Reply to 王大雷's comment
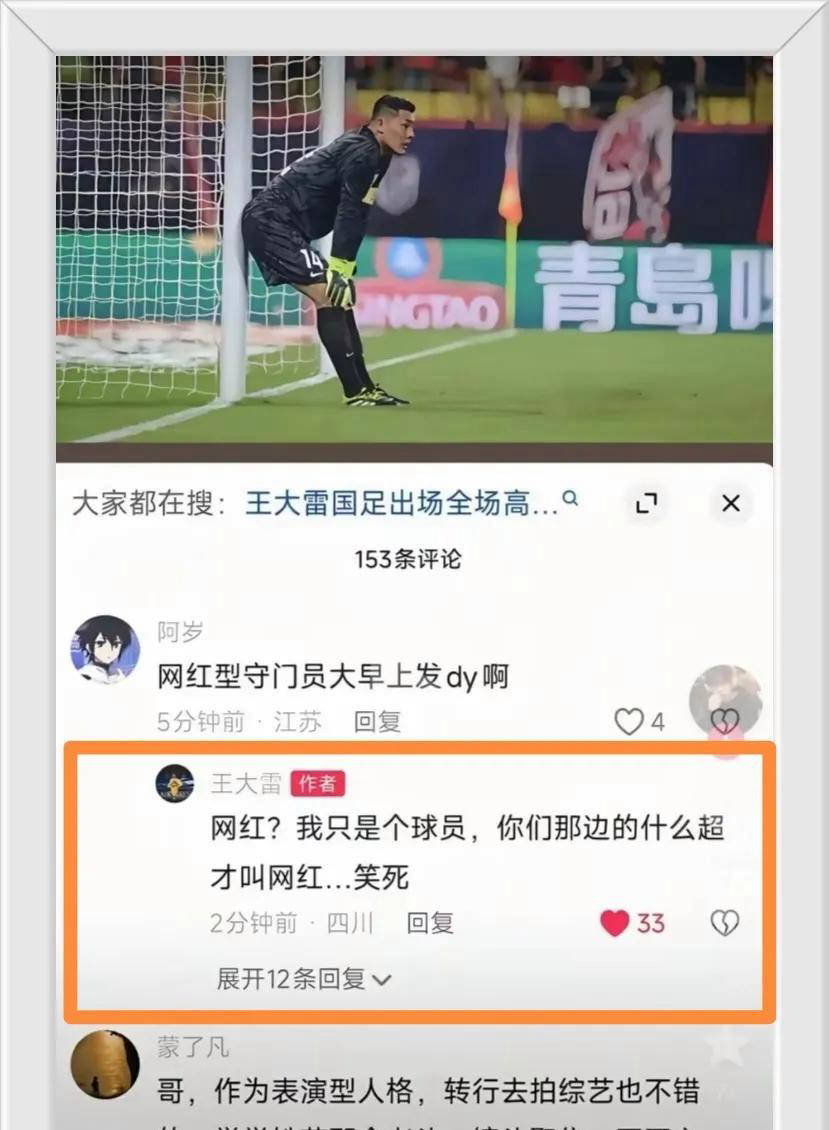This screenshot has width=829, height=1130. click(430, 923)
